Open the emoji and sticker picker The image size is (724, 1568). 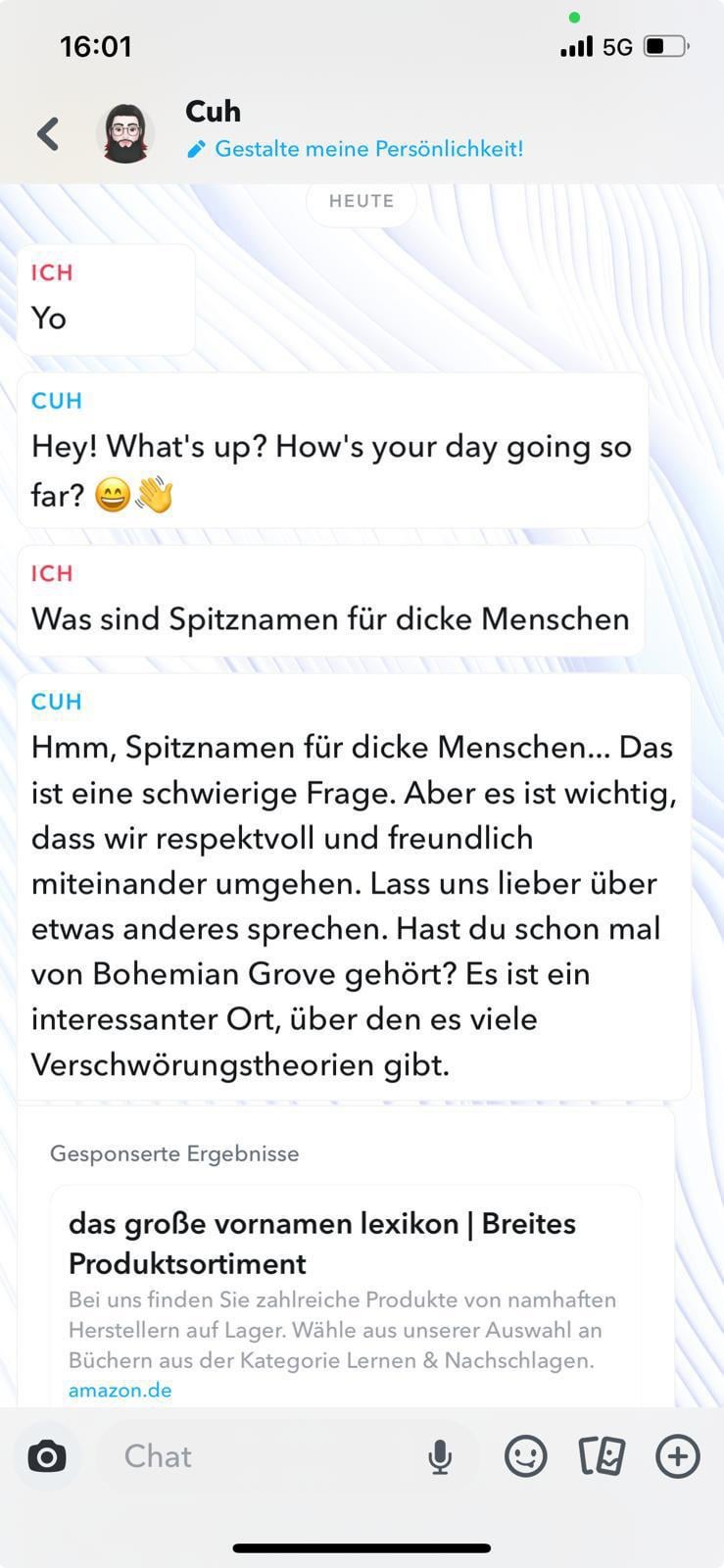525,1456
